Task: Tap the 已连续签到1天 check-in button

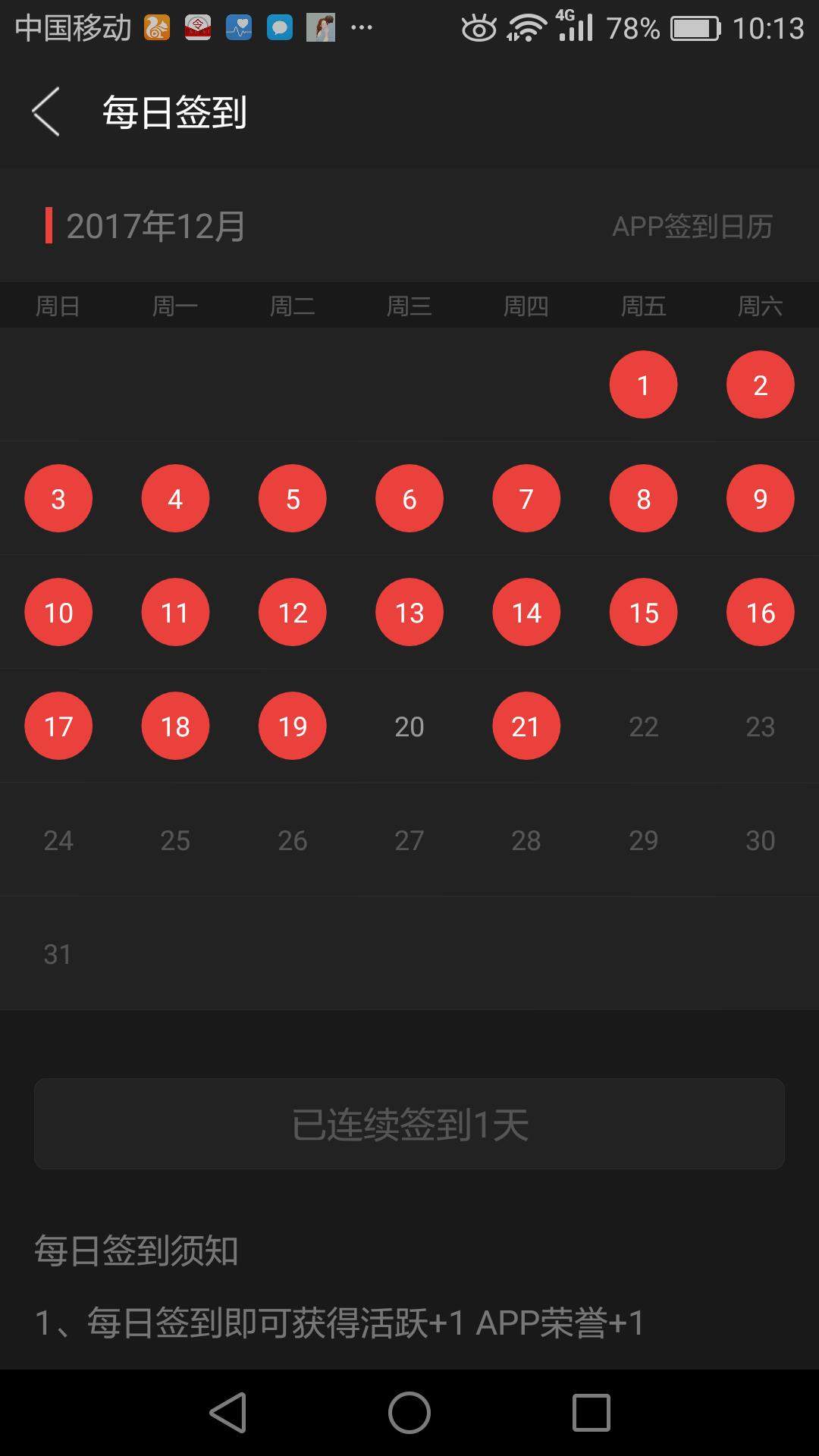Action: pyautogui.click(x=409, y=1124)
